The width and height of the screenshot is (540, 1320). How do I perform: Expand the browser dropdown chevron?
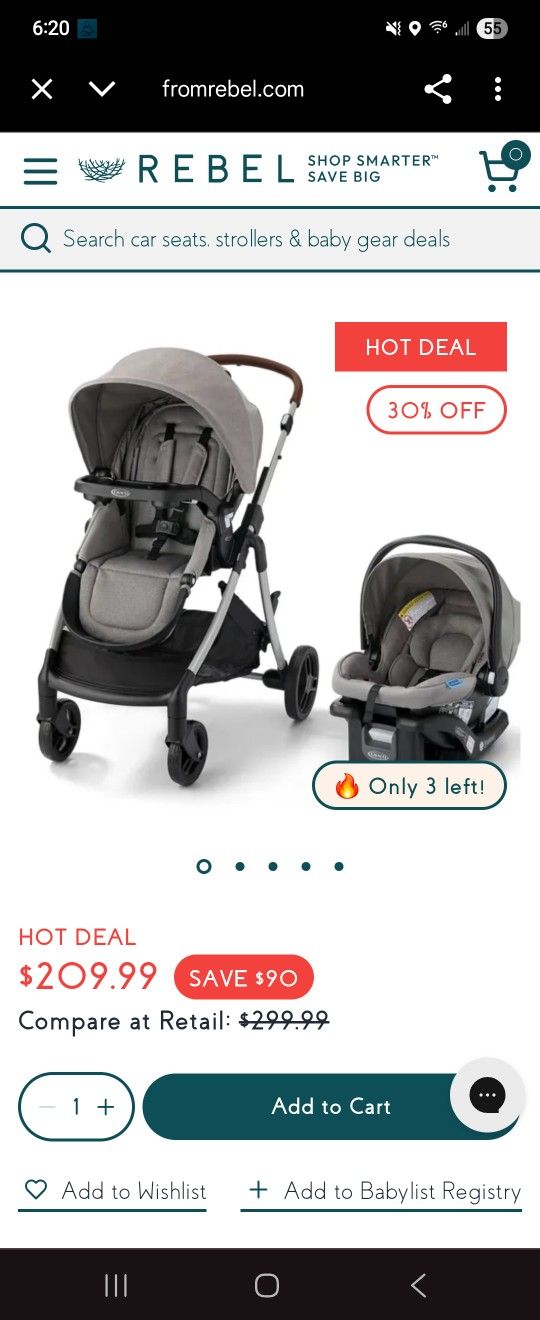pyautogui.click(x=102, y=89)
